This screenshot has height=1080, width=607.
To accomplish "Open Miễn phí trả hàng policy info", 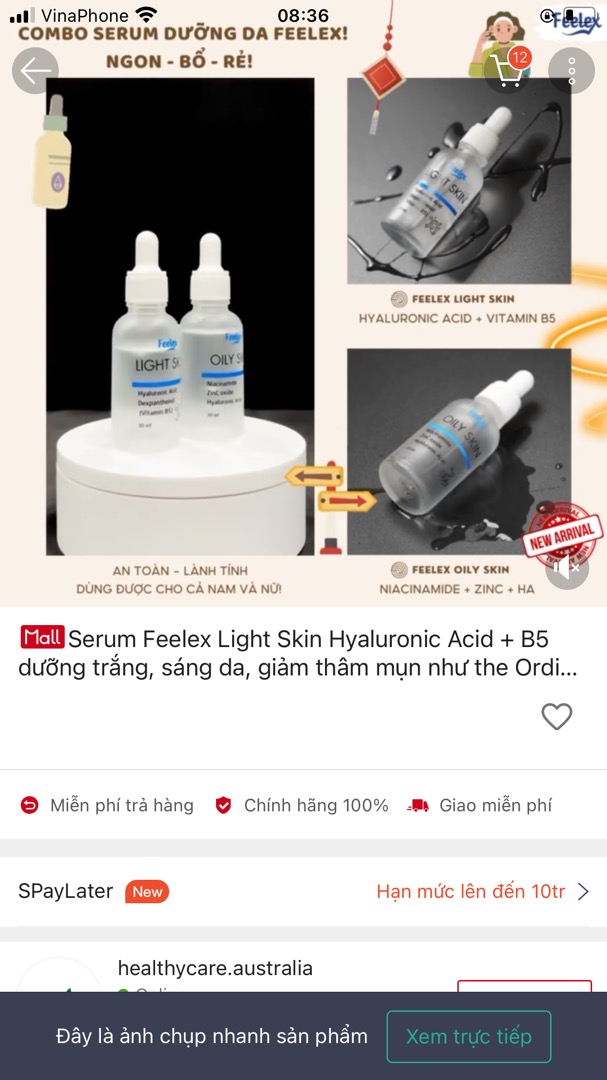I will point(108,805).
